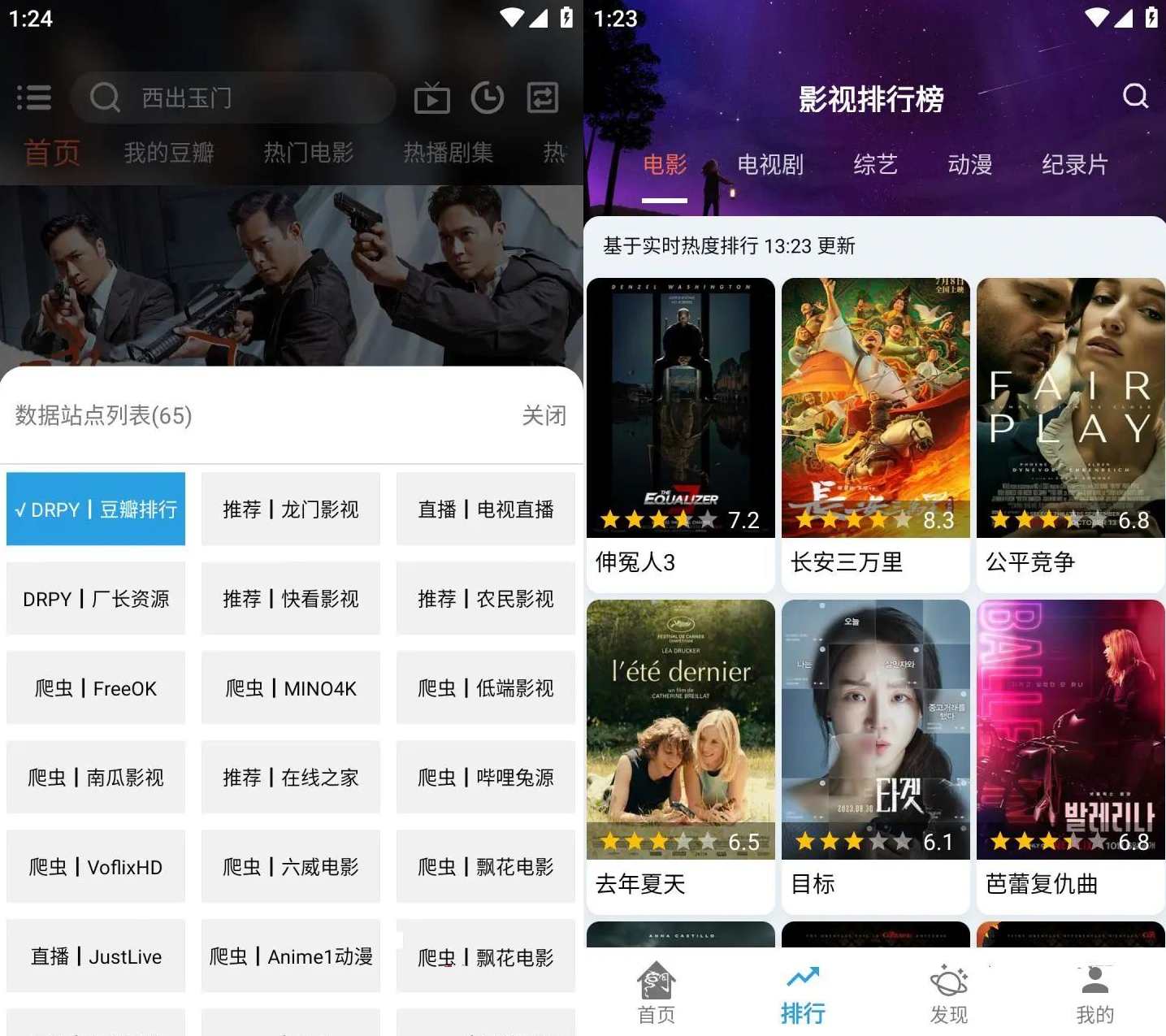The width and height of the screenshot is (1166, 1036).
Task: Switch to DRPY | 厂长资源 source
Action: click(96, 599)
